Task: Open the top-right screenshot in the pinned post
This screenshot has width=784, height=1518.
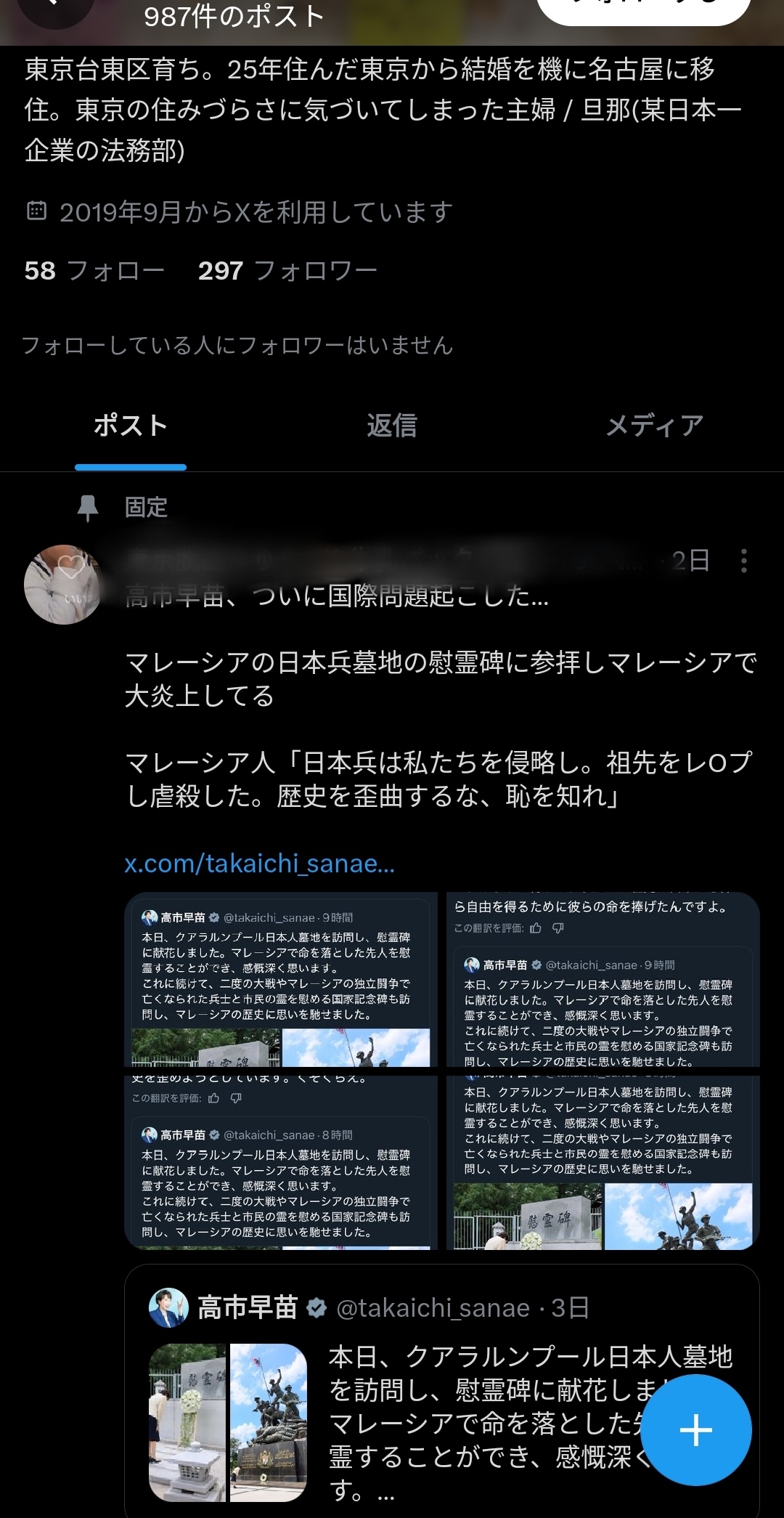Action: point(603,979)
